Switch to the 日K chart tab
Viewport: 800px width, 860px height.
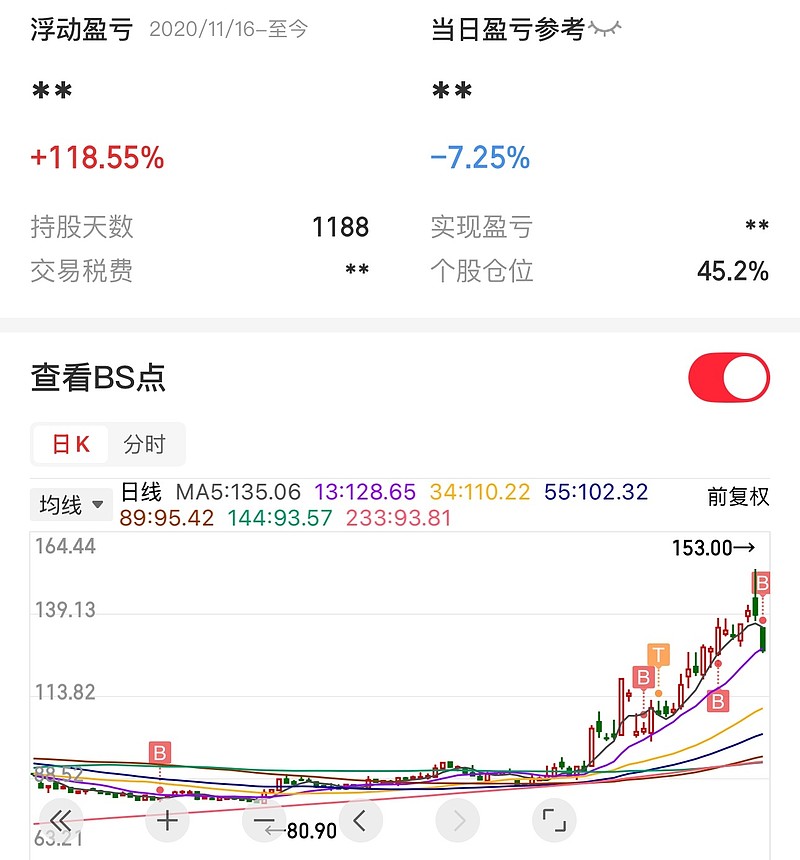coord(71,445)
